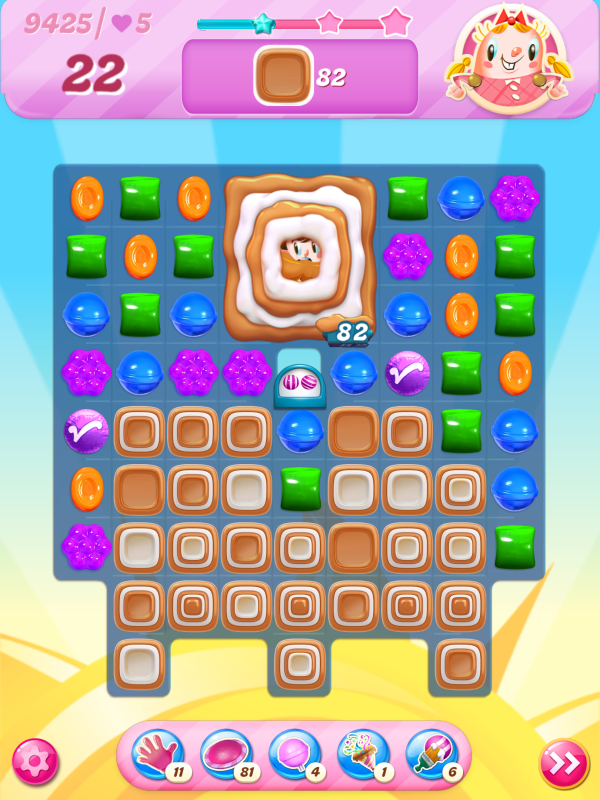Select the pink UFO booster with 81
Image resolution: width=600 pixels, height=800 pixels.
coord(226,755)
